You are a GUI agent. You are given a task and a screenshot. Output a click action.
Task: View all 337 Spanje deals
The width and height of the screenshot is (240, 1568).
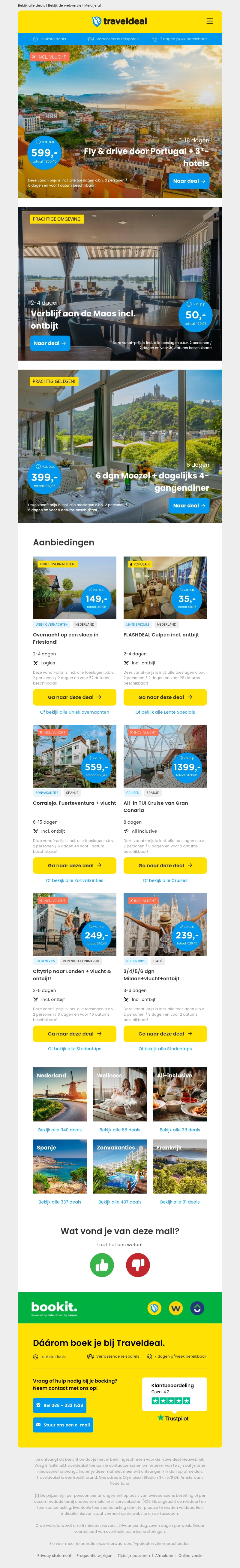click(59, 1202)
